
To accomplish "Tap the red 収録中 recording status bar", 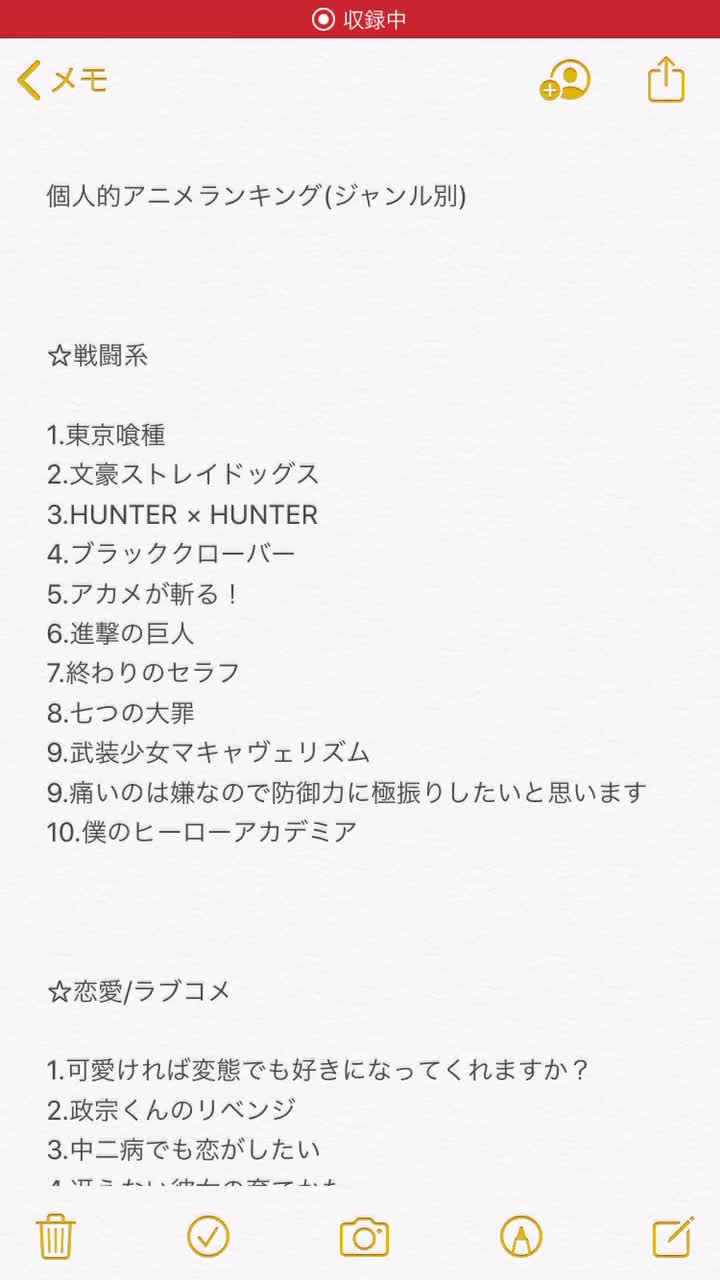I will [360, 19].
